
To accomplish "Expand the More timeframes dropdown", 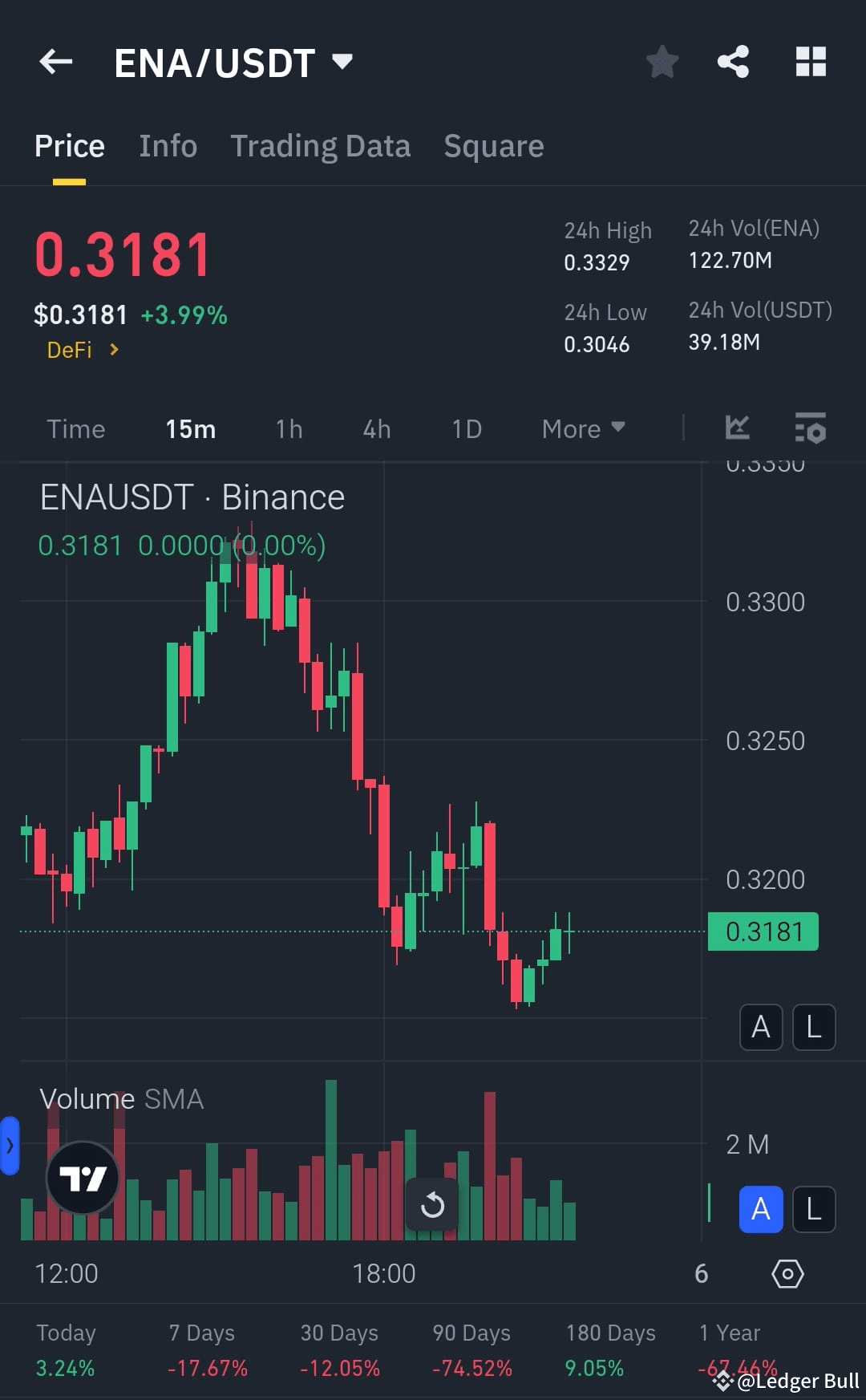I will pyautogui.click(x=583, y=428).
